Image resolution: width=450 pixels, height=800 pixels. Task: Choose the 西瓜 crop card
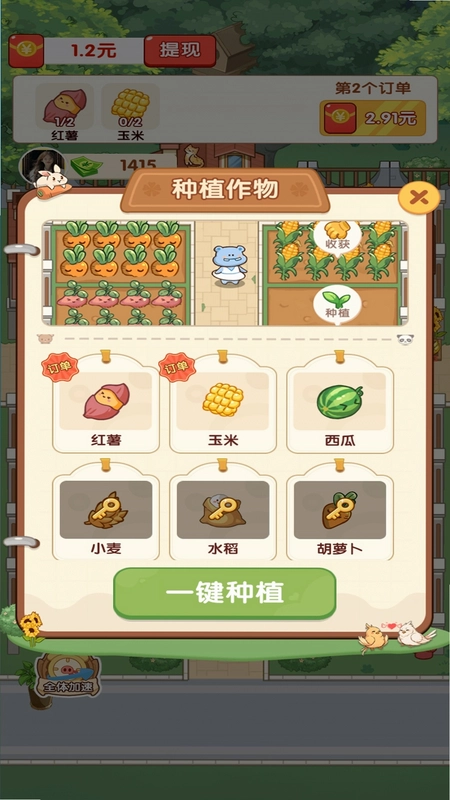(340, 404)
